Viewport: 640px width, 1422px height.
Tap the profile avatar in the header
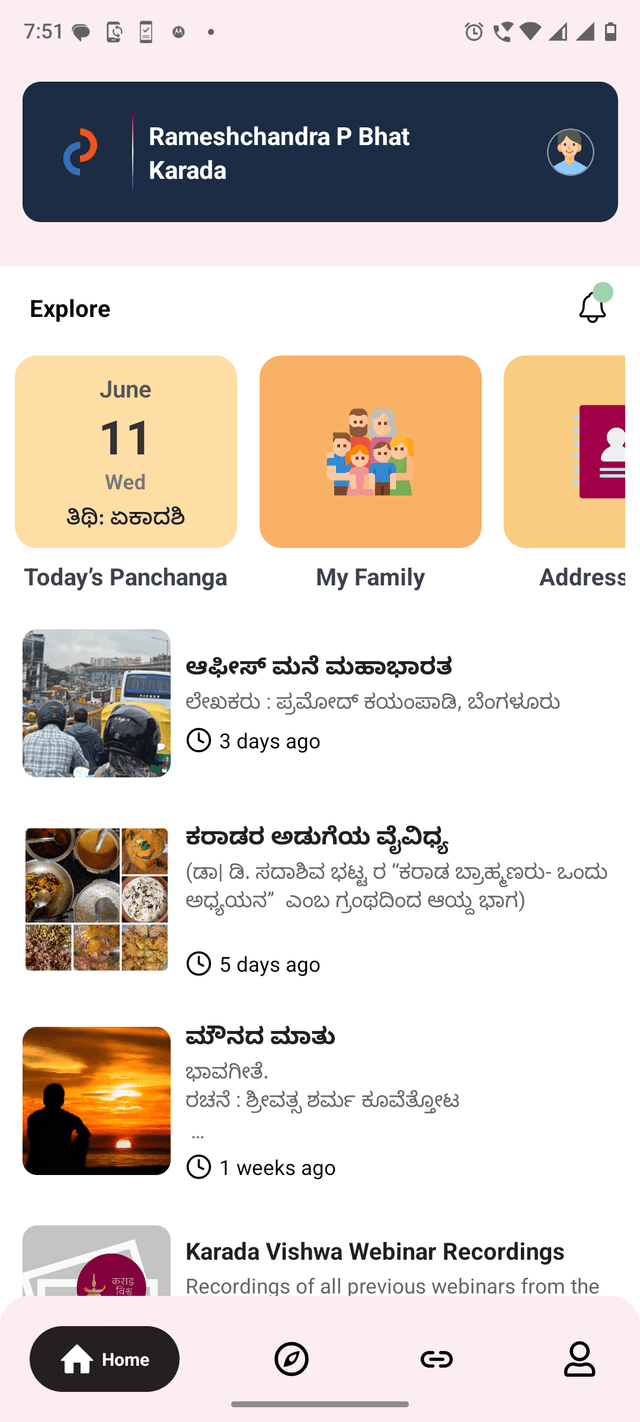(570, 152)
